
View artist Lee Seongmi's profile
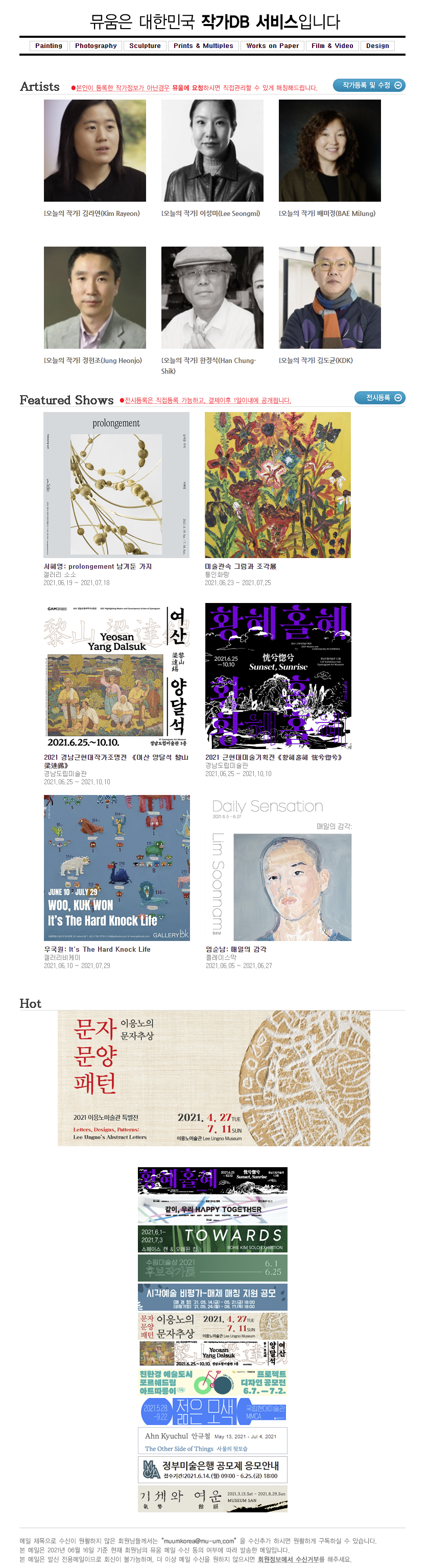click(212, 150)
